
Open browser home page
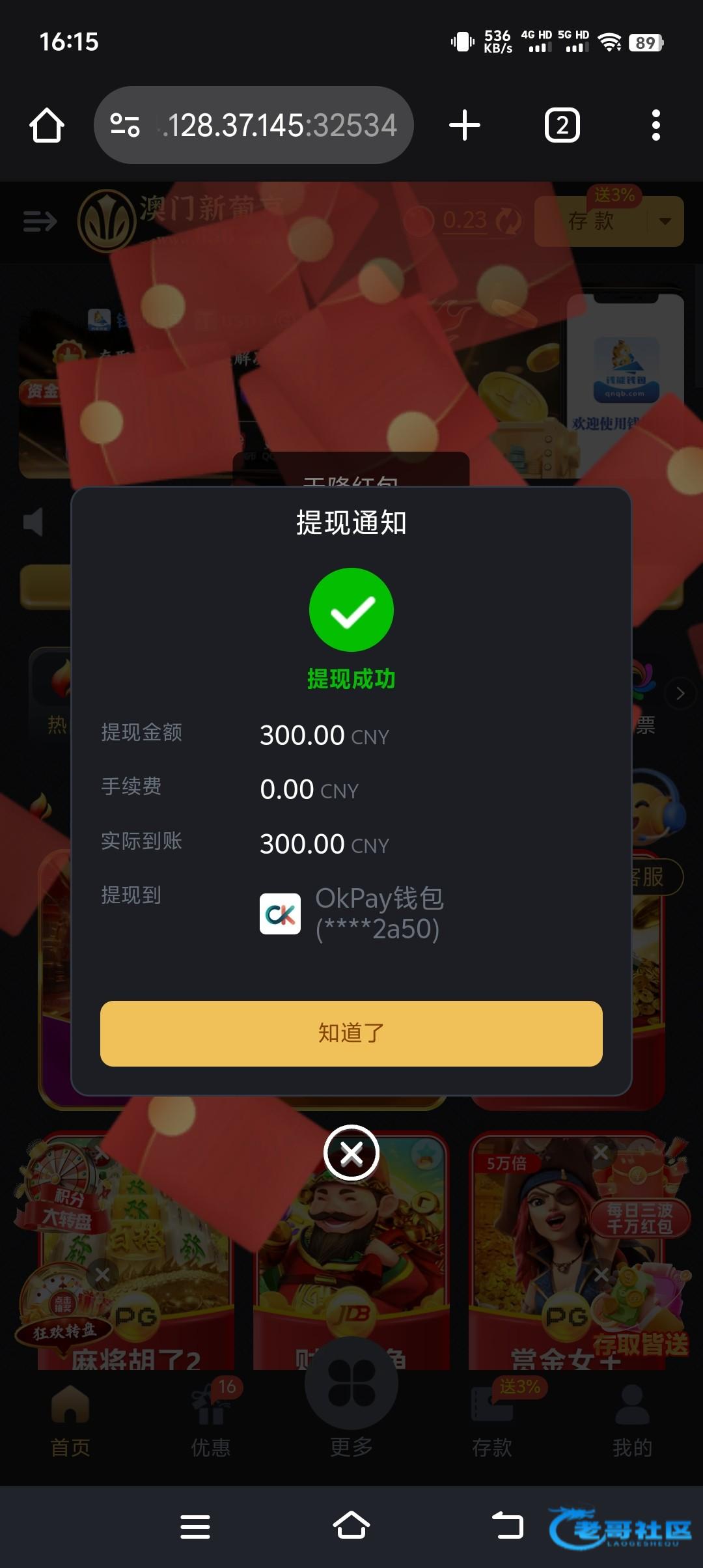[x=47, y=125]
